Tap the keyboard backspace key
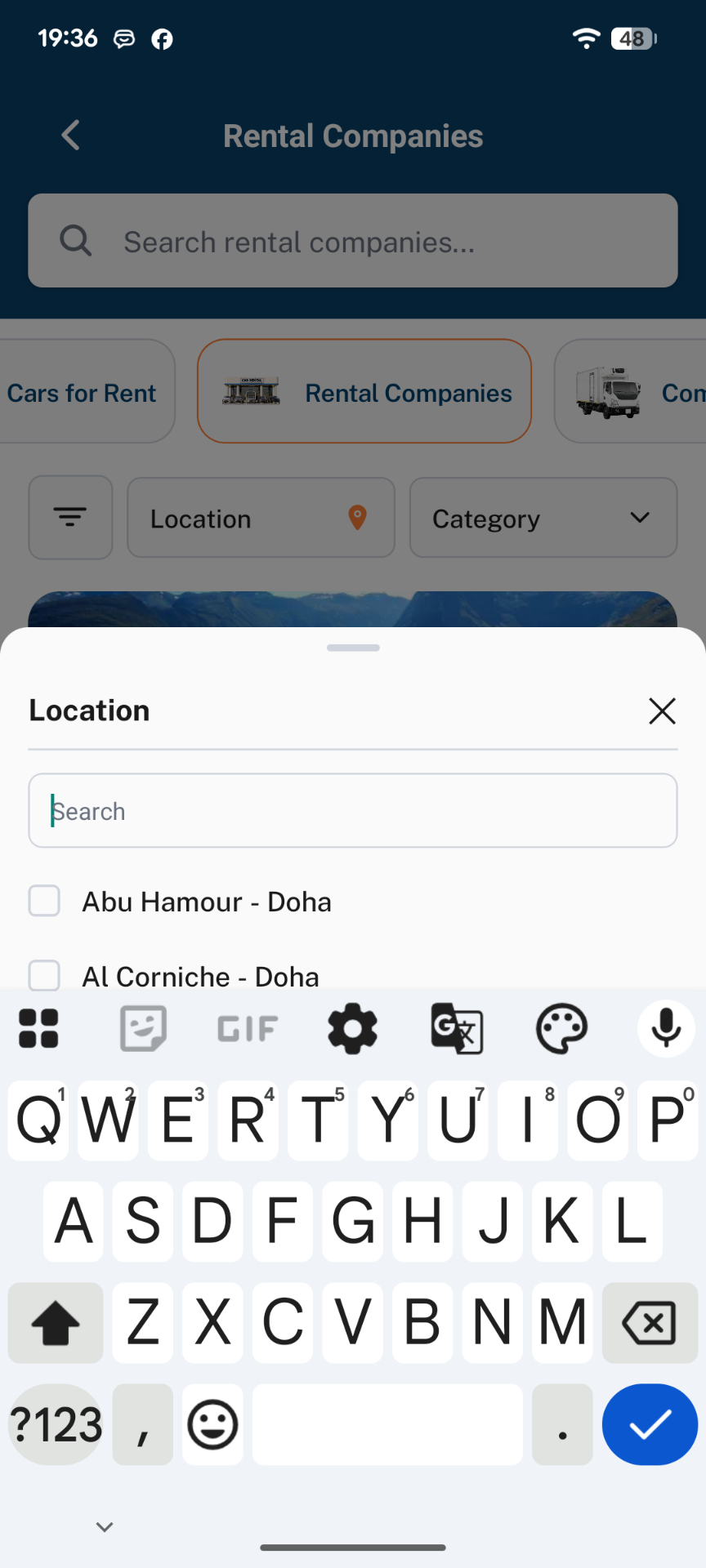This screenshot has width=706, height=1568. point(649,1322)
